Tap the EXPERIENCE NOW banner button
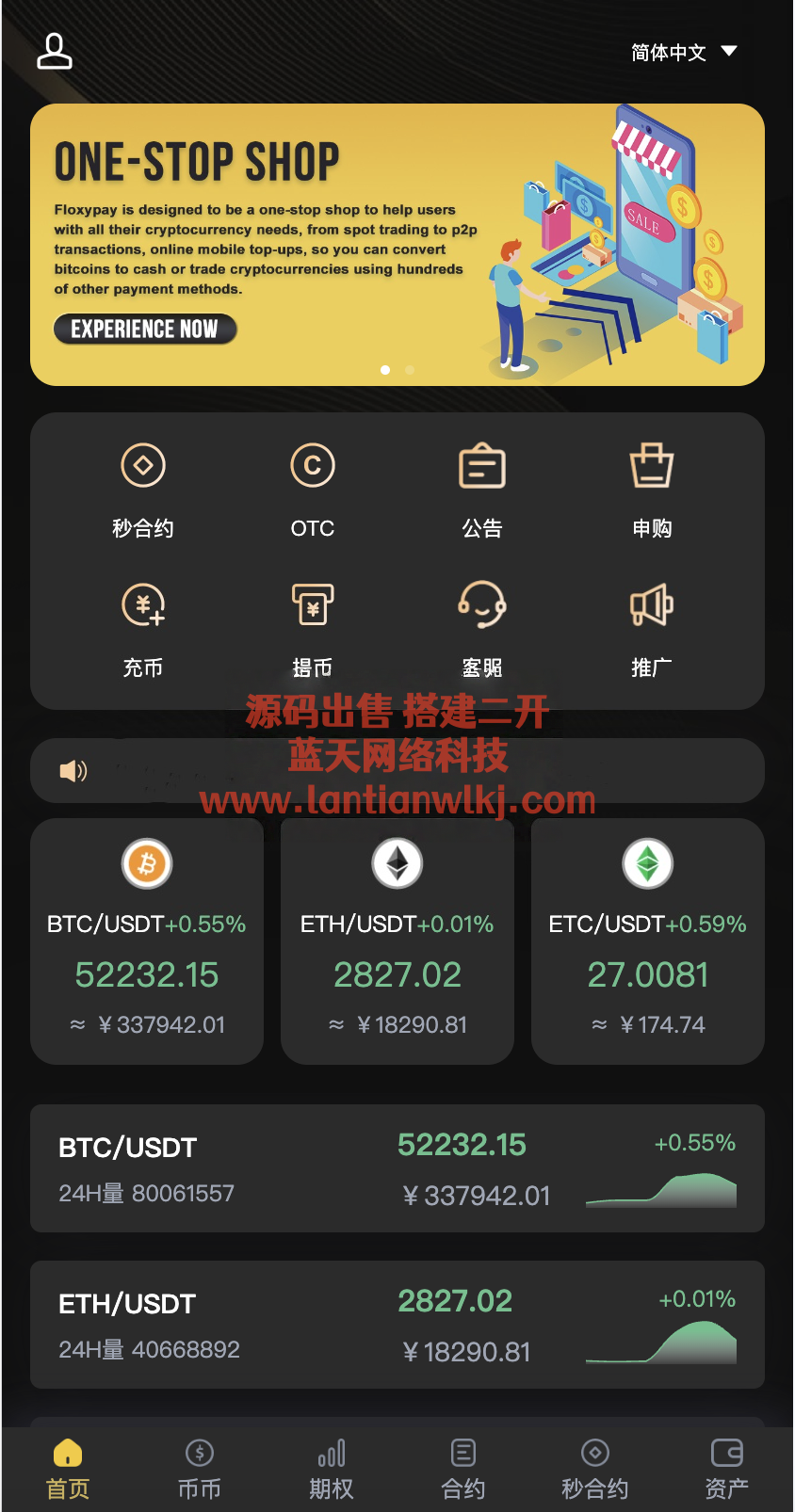 pos(144,329)
